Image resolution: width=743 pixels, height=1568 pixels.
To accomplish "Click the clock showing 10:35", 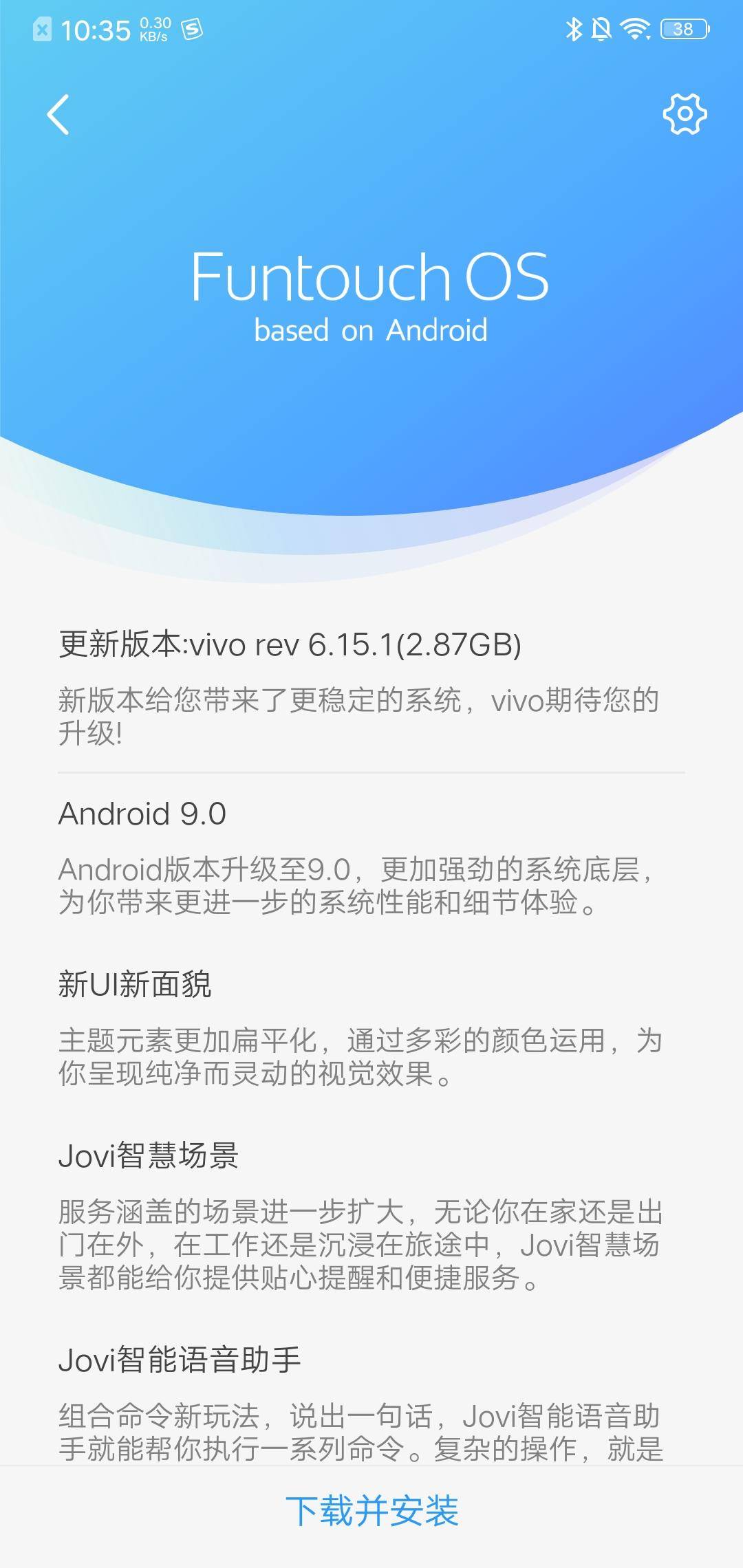I will 96,30.
